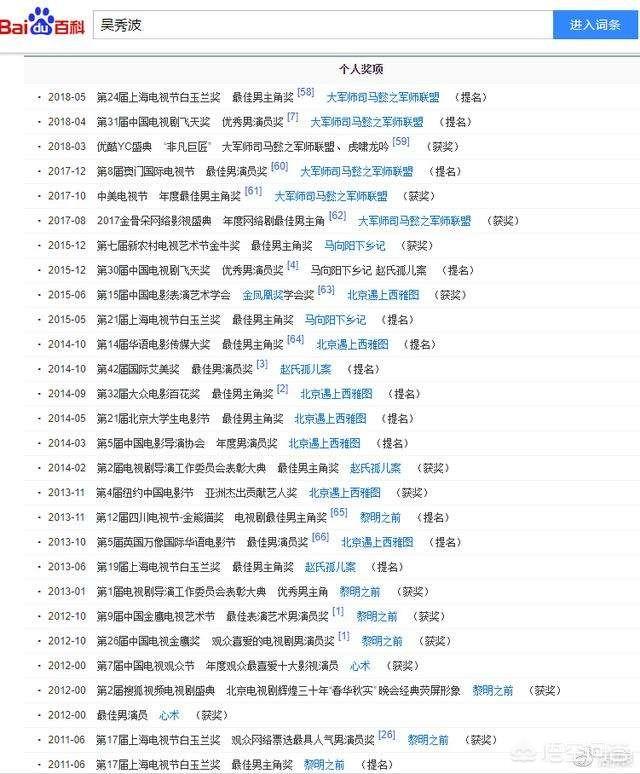Open citation [7] next to 优秀男演员奖

[292, 117]
